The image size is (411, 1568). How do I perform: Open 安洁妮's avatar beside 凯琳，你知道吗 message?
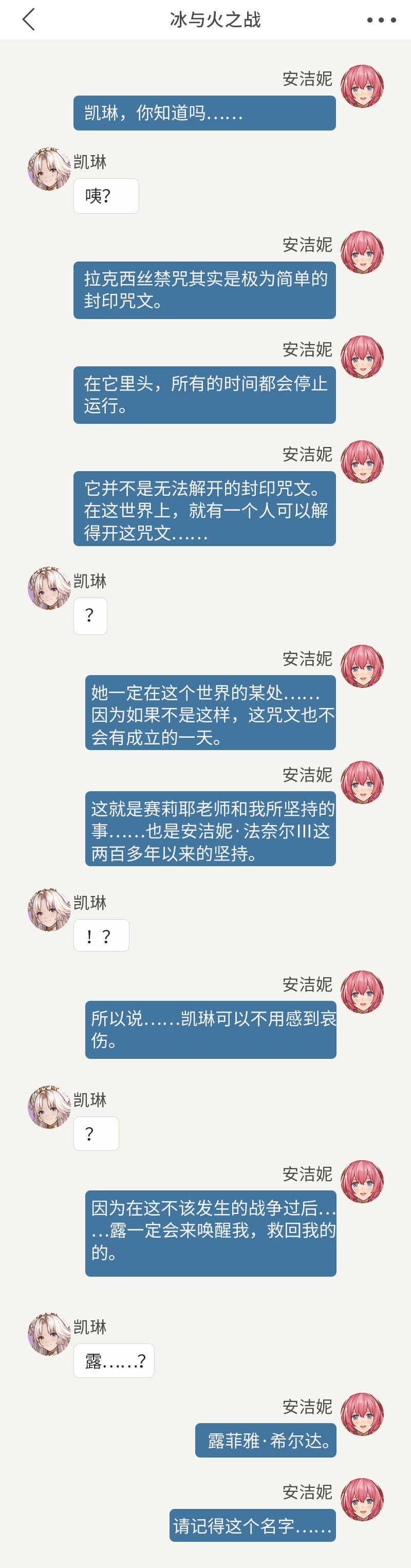362,86
